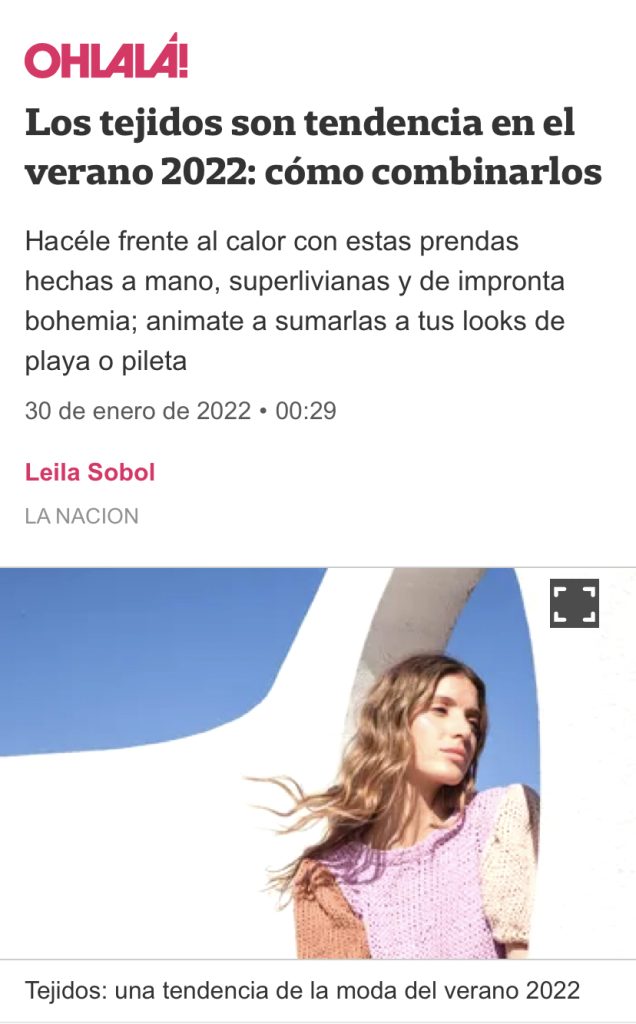Go to the OHLALÁ! home page
Viewport: 636px width, 1024px height.
pyautogui.click(x=107, y=57)
